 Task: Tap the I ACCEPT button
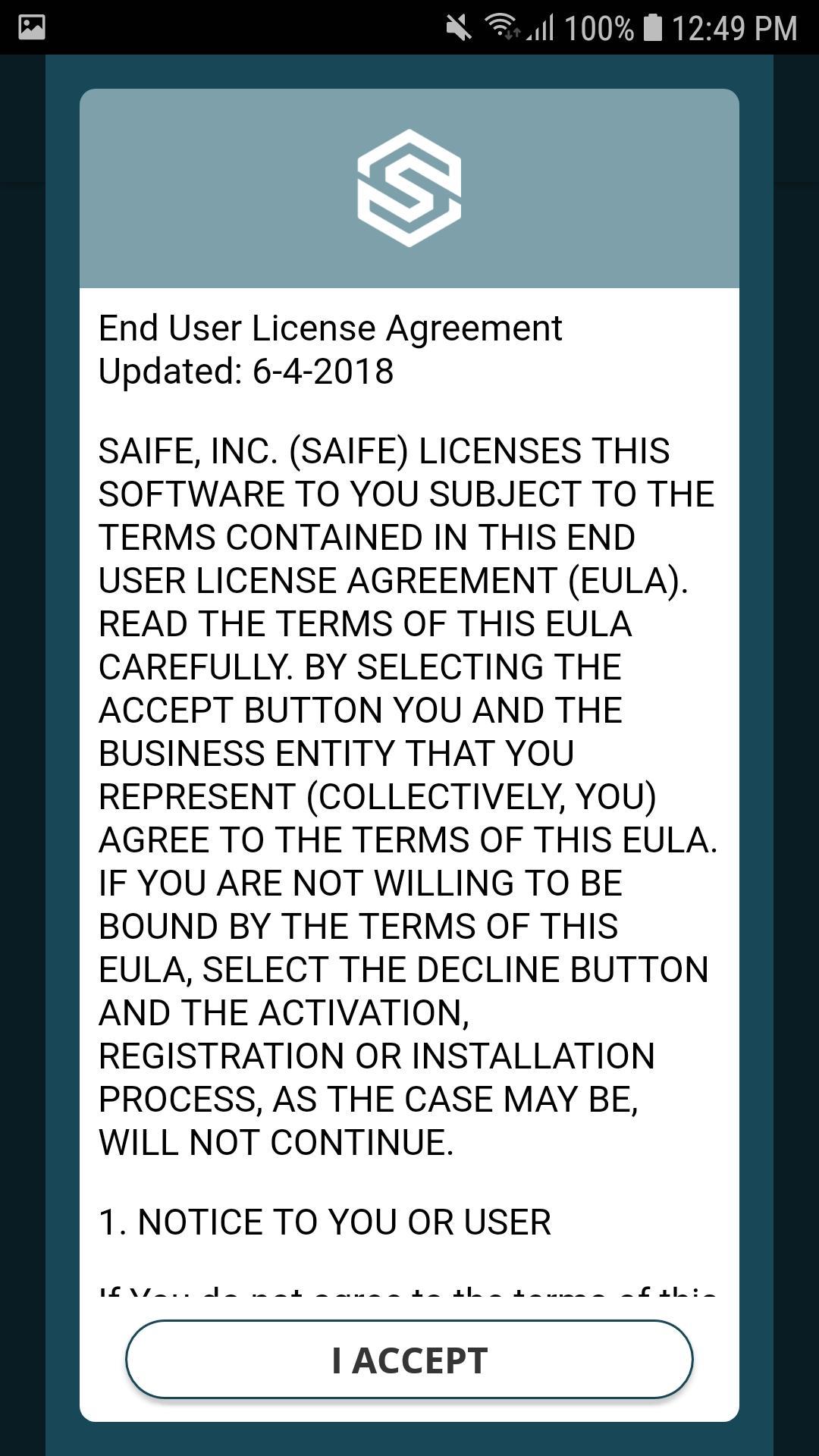[409, 1360]
